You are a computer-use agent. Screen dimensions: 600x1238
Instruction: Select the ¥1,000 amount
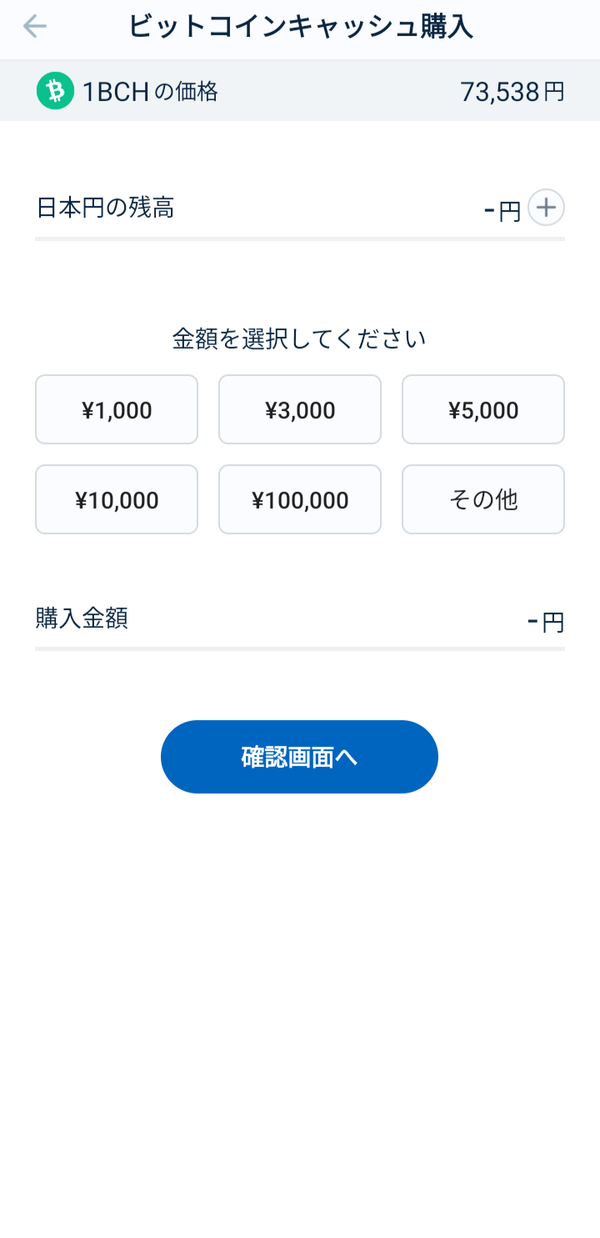click(117, 409)
